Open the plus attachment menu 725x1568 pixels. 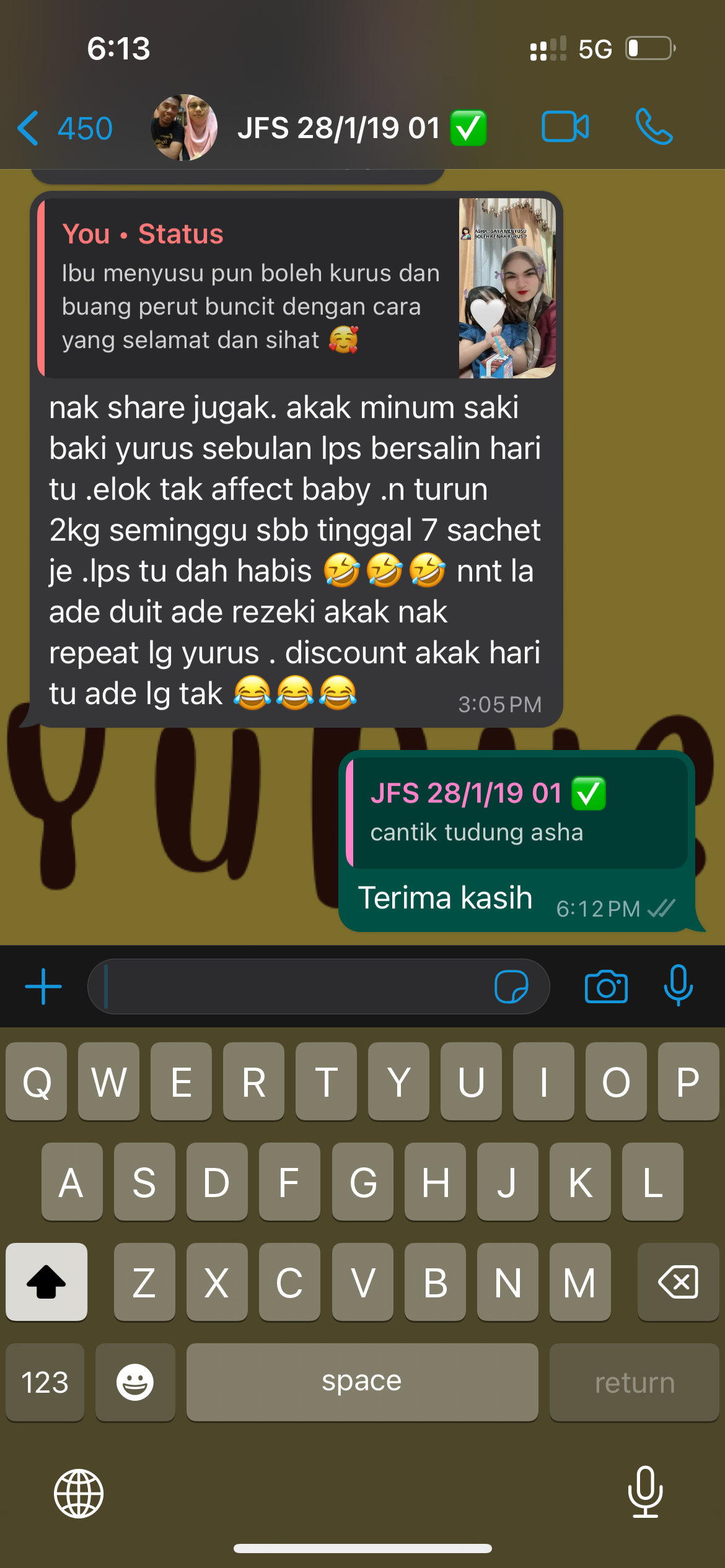click(43, 986)
